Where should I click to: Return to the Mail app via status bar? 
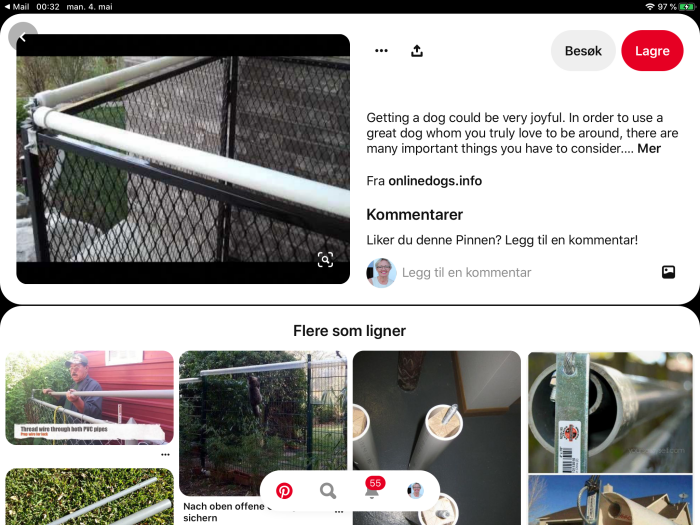click(16, 6)
